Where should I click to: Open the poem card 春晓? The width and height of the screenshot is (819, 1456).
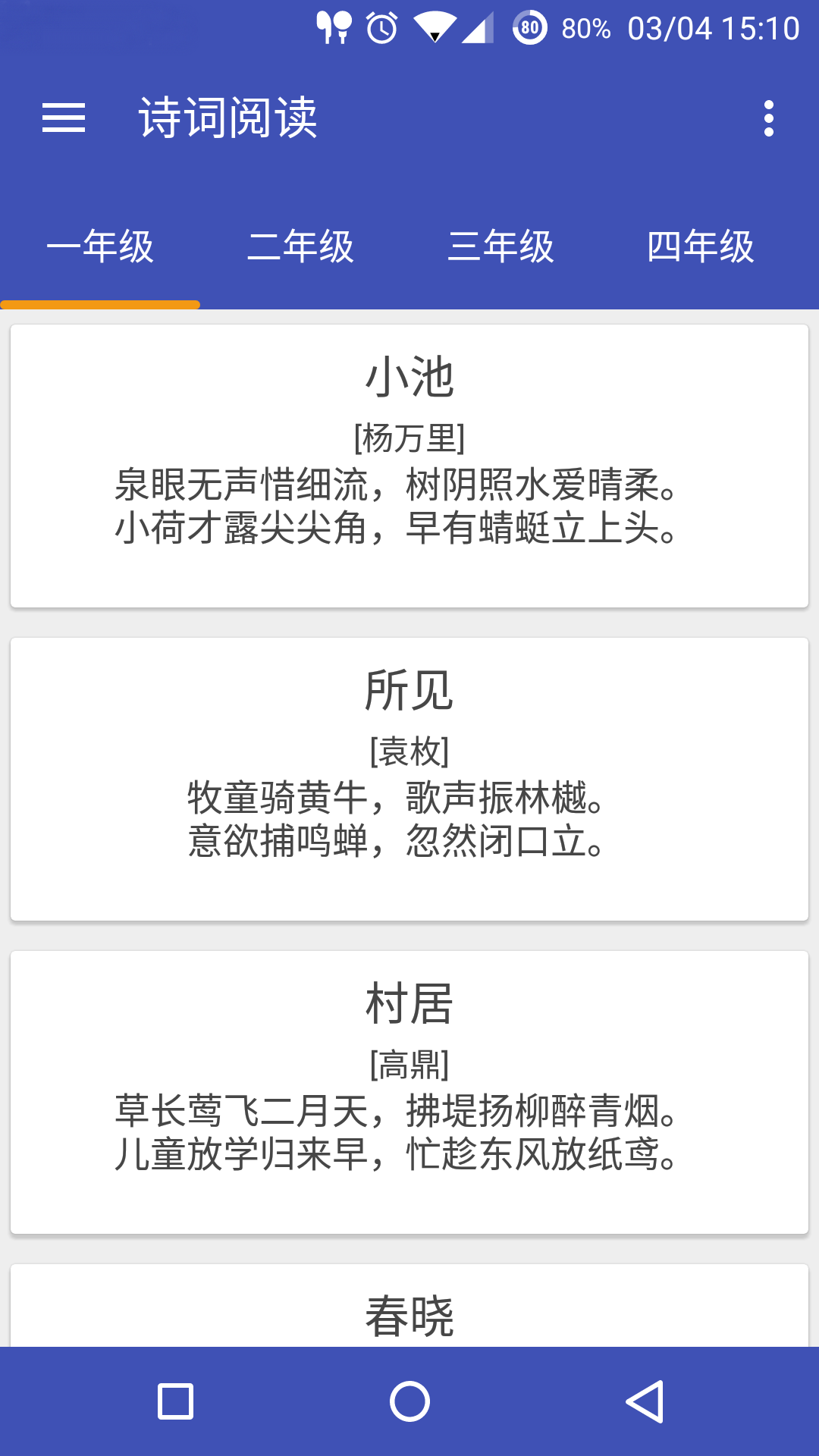click(409, 1306)
